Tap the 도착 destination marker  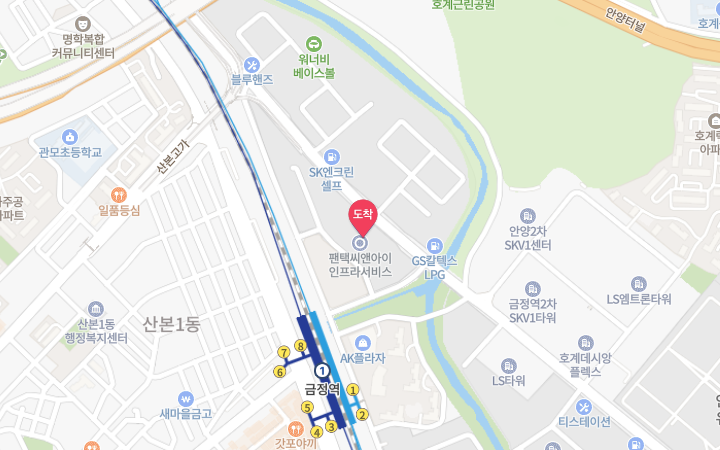pyautogui.click(x=362, y=213)
